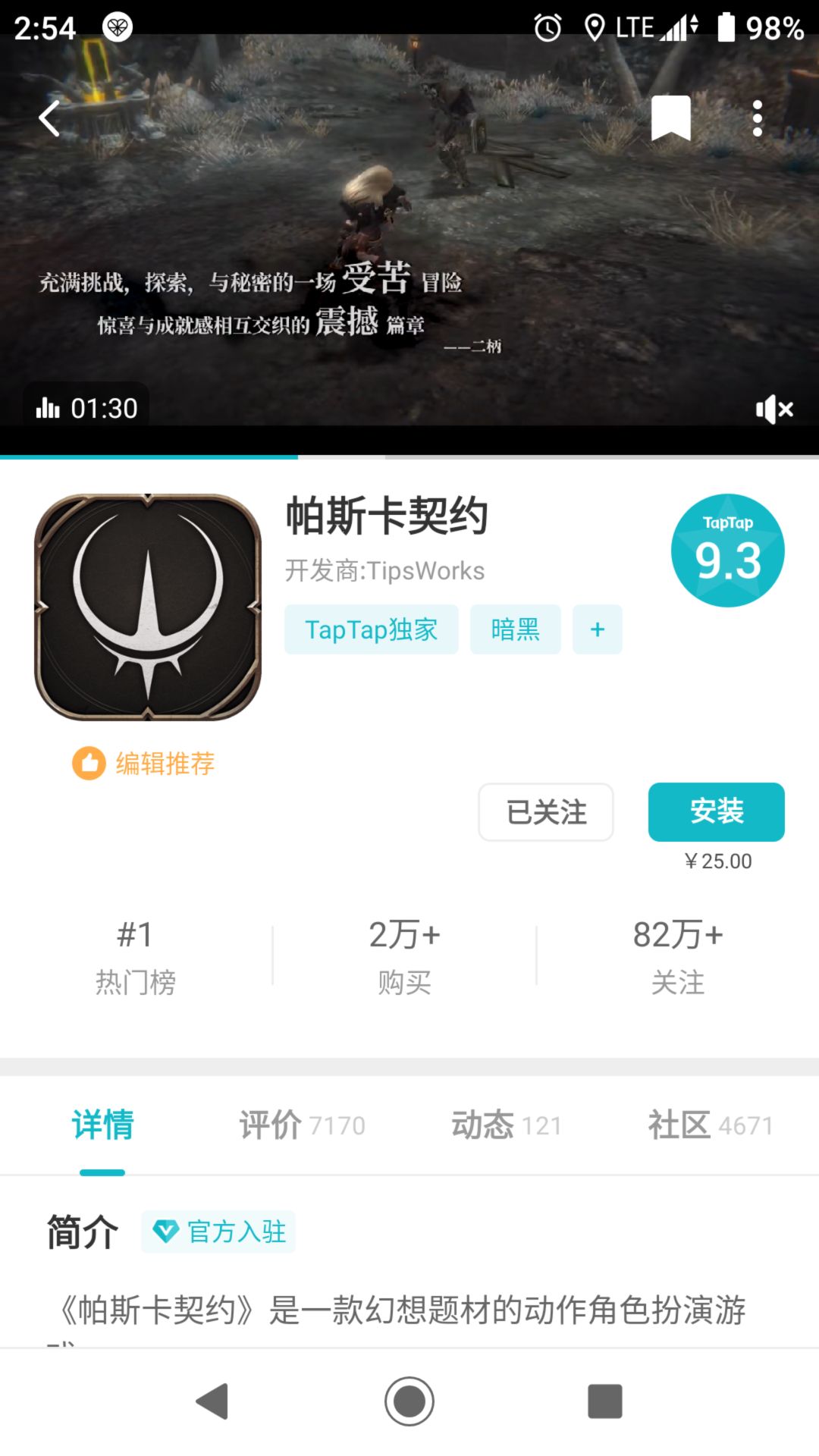Tap the back arrow to return

[x=48, y=118]
